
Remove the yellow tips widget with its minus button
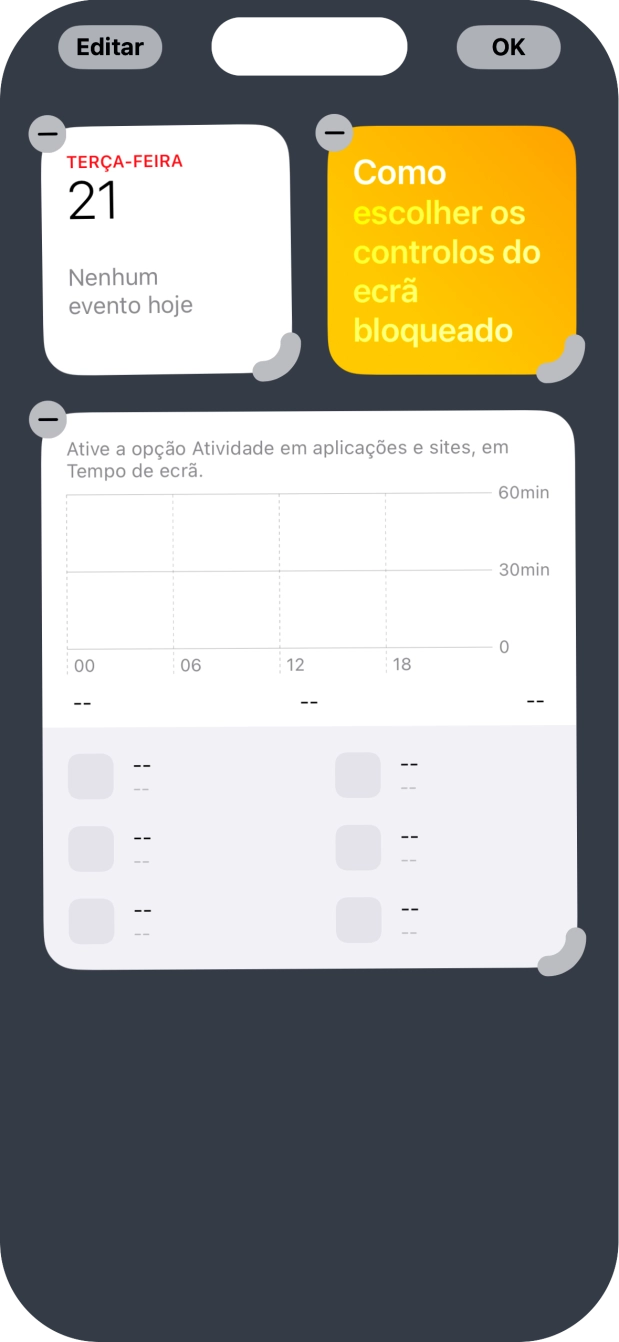334,132
